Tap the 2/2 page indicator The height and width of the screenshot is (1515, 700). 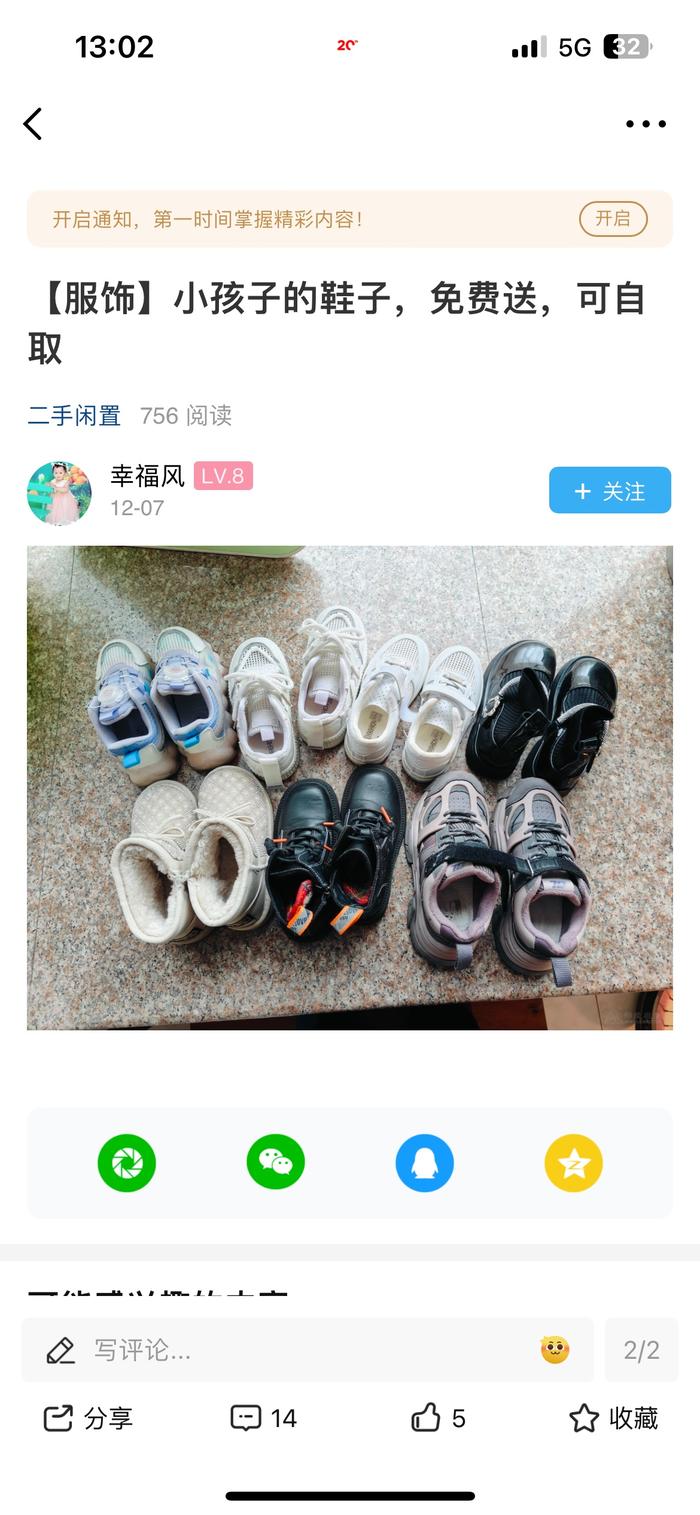pos(642,1351)
